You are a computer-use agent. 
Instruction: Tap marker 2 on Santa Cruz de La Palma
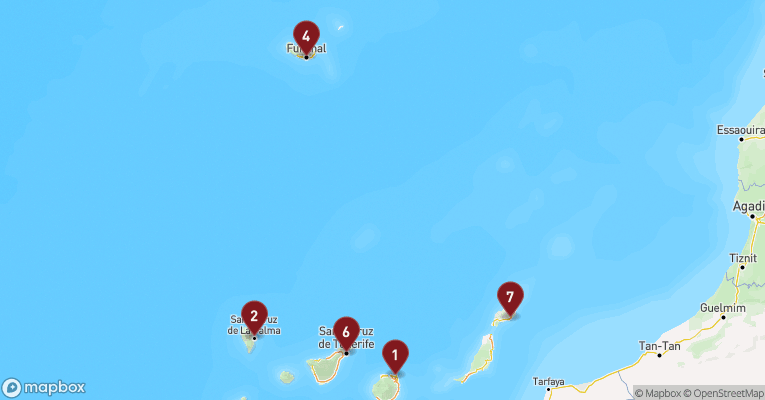click(x=254, y=317)
